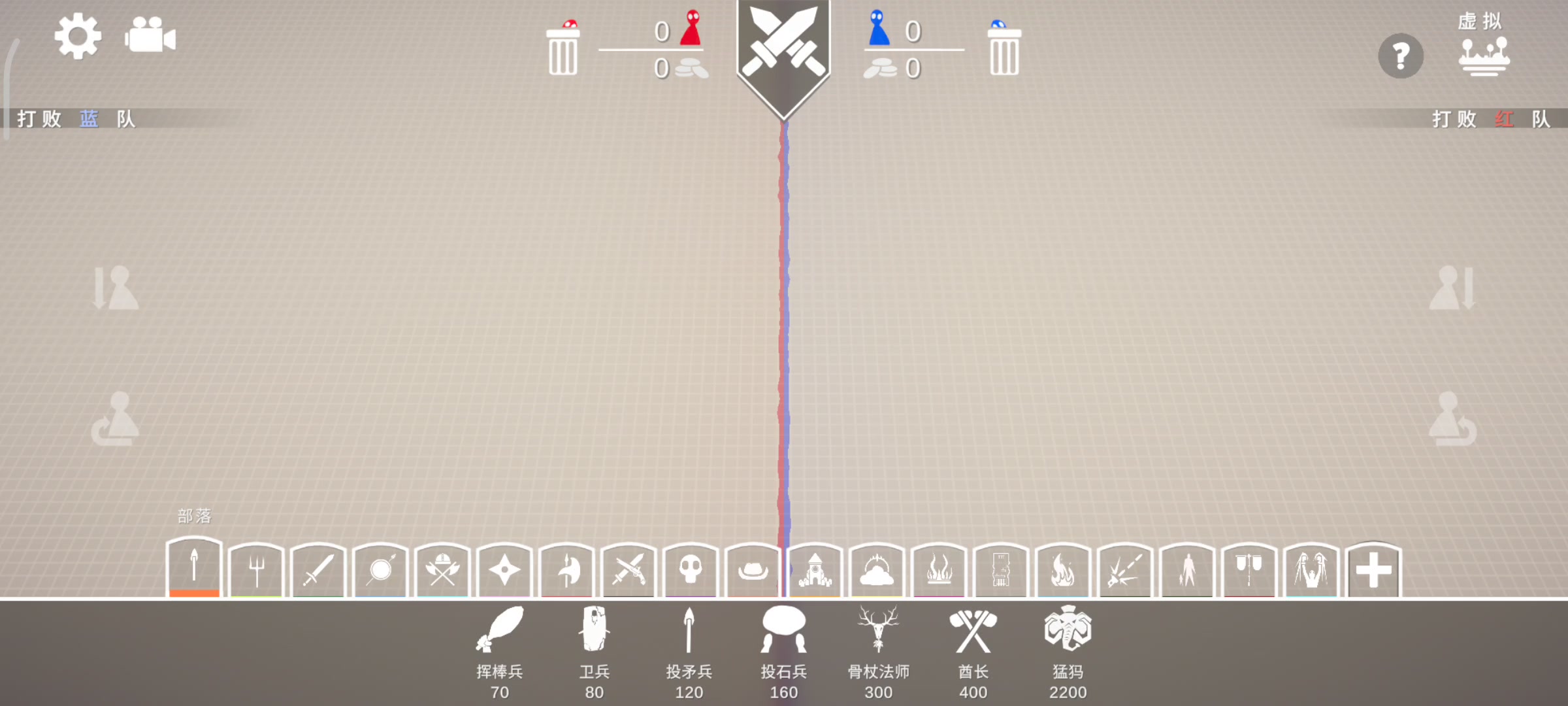
Task: Choose the 骨杖法师 mage unit
Action: pos(878,652)
